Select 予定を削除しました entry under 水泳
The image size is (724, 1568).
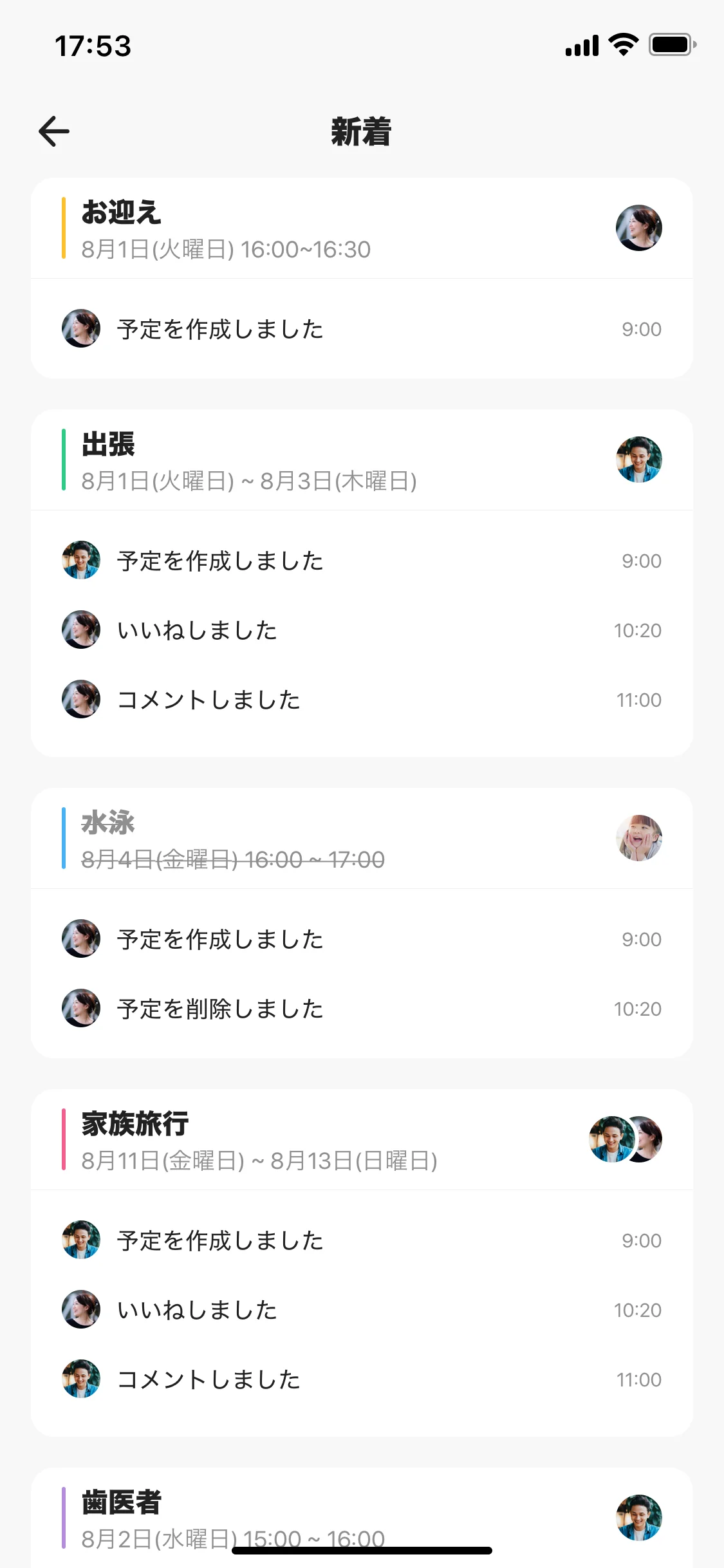point(360,1009)
